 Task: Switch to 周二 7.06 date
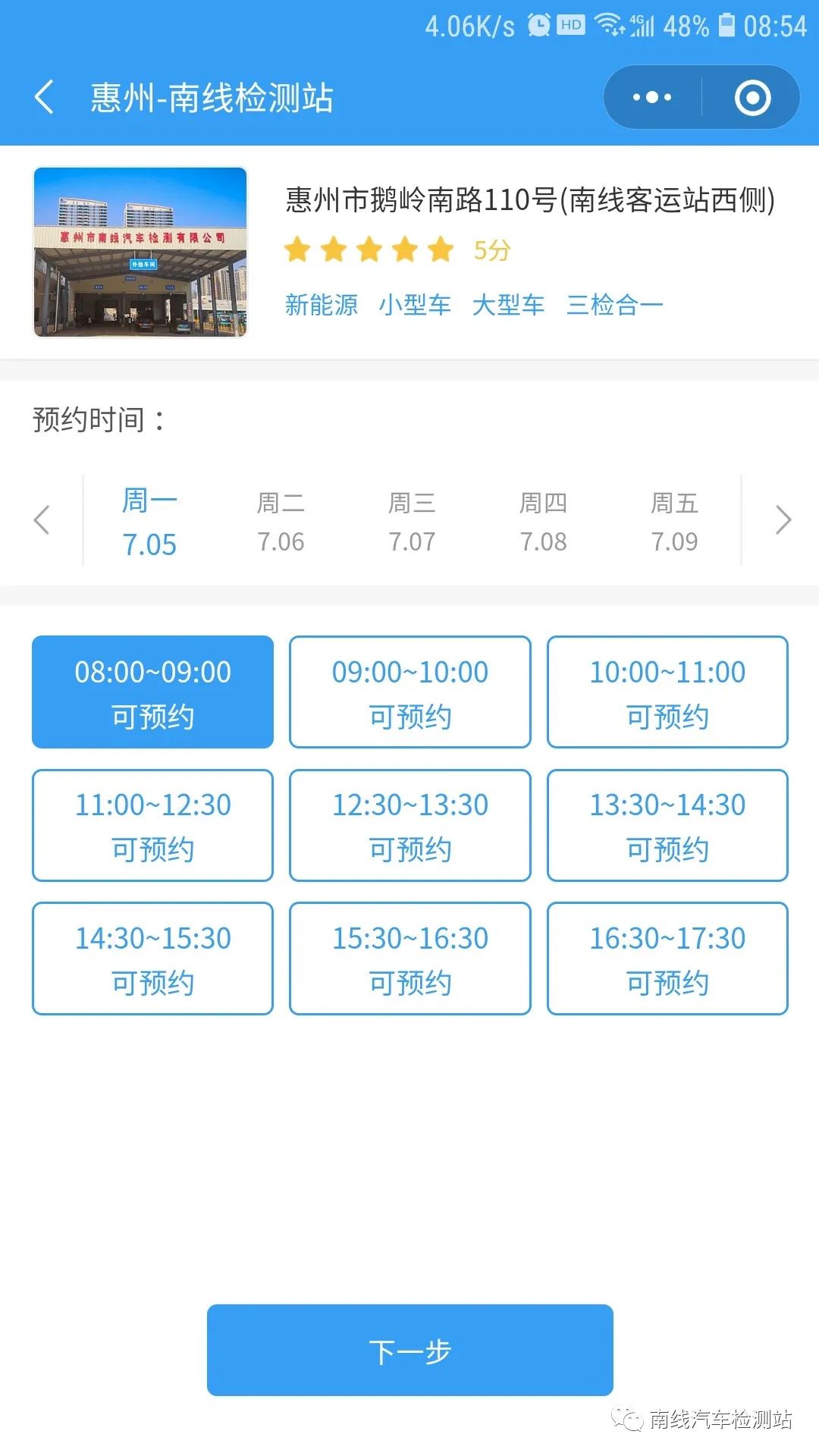[x=281, y=522]
